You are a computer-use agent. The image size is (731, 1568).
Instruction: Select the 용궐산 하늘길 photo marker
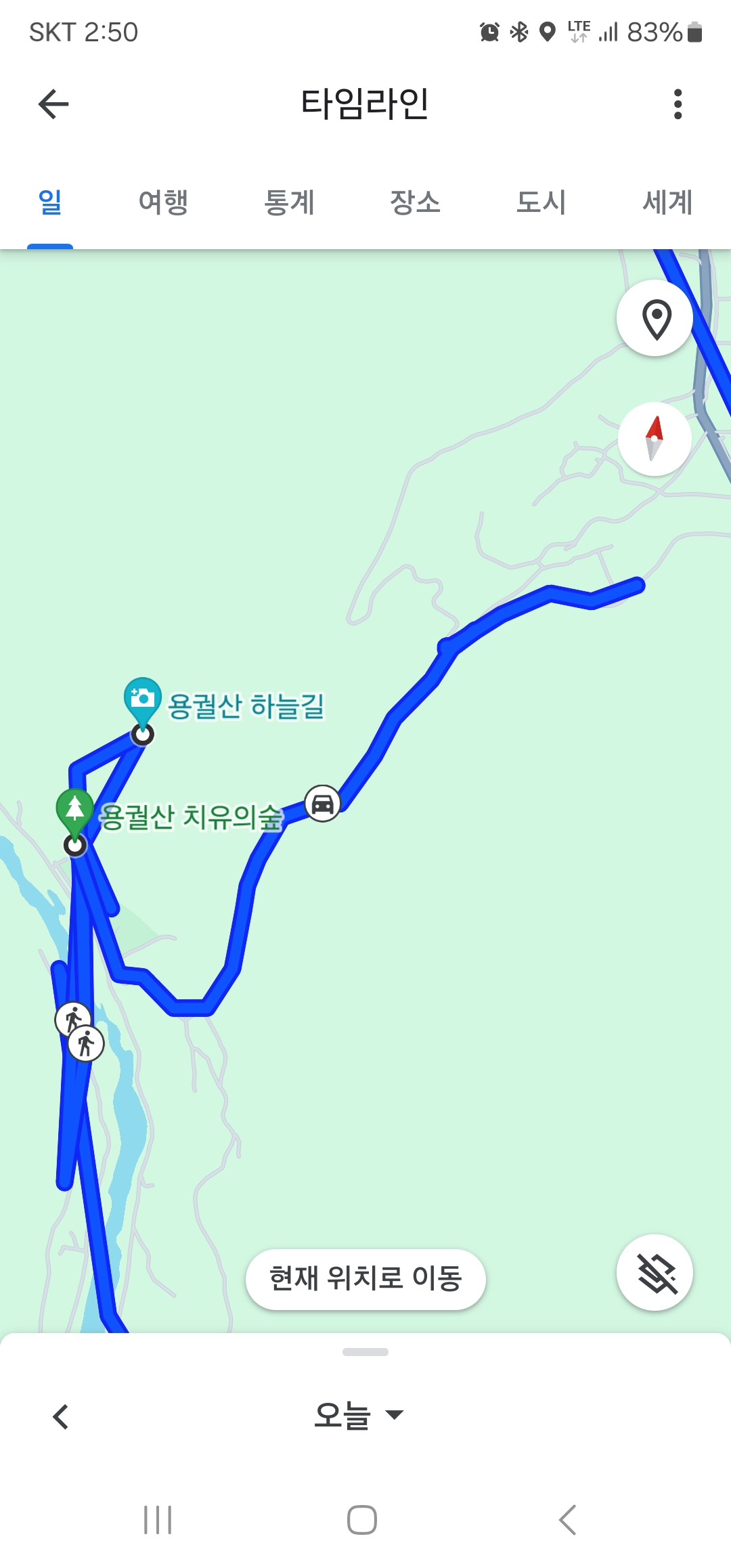coord(141,699)
